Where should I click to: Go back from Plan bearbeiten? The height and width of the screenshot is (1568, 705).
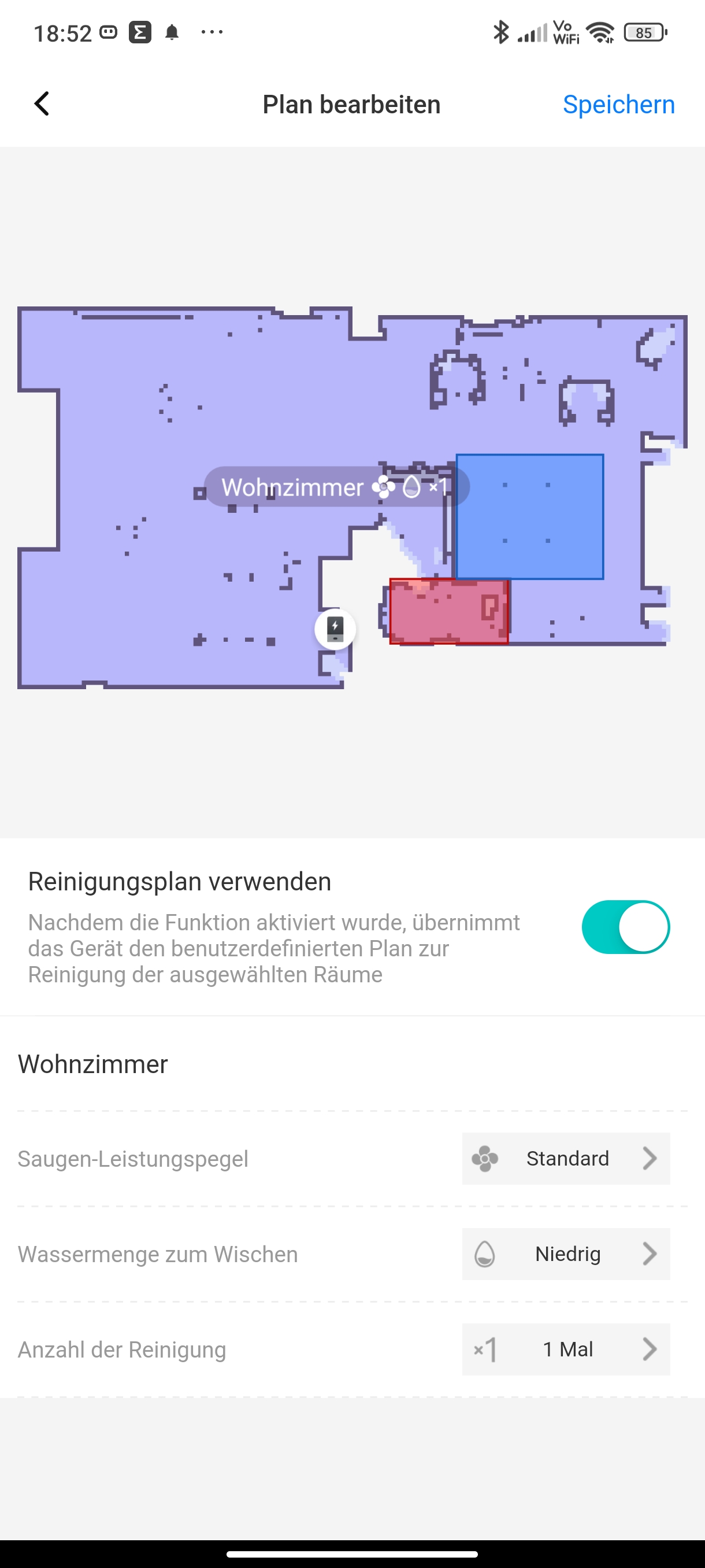click(42, 104)
